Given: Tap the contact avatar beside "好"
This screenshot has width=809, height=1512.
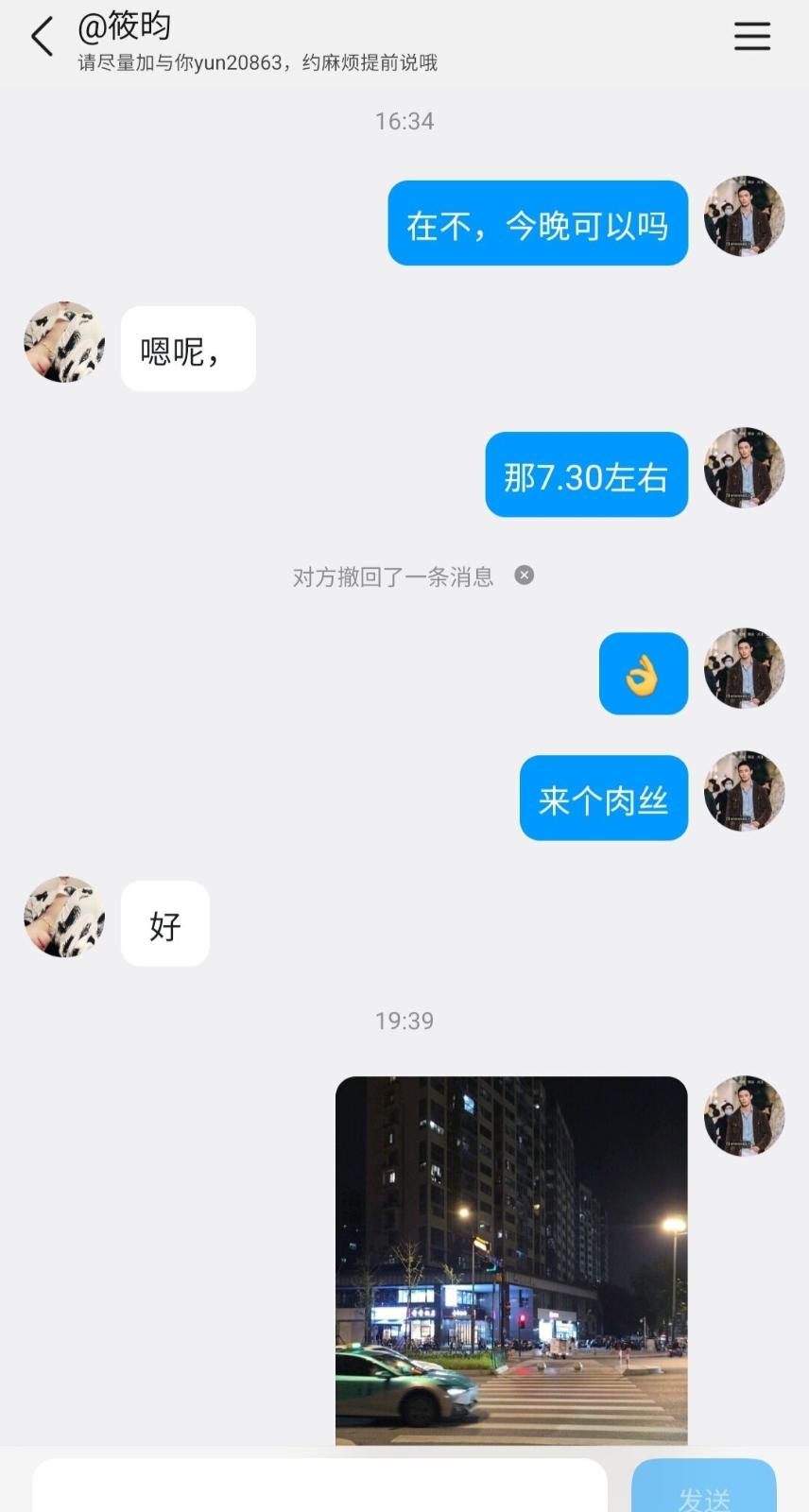Looking at the screenshot, I should click(x=63, y=918).
